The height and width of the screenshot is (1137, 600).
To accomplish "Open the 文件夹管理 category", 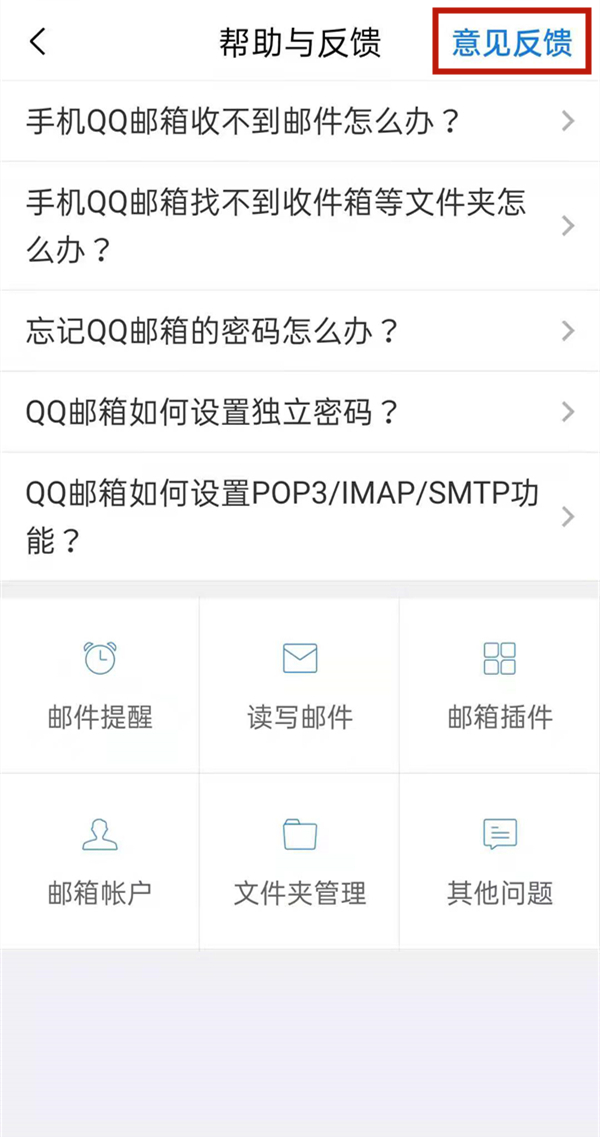I will (x=300, y=860).
